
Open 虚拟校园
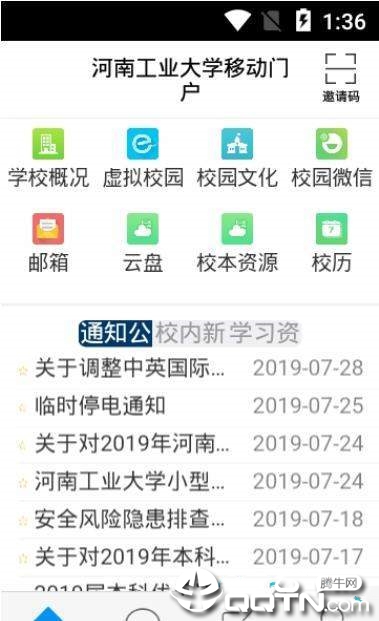tap(143, 158)
